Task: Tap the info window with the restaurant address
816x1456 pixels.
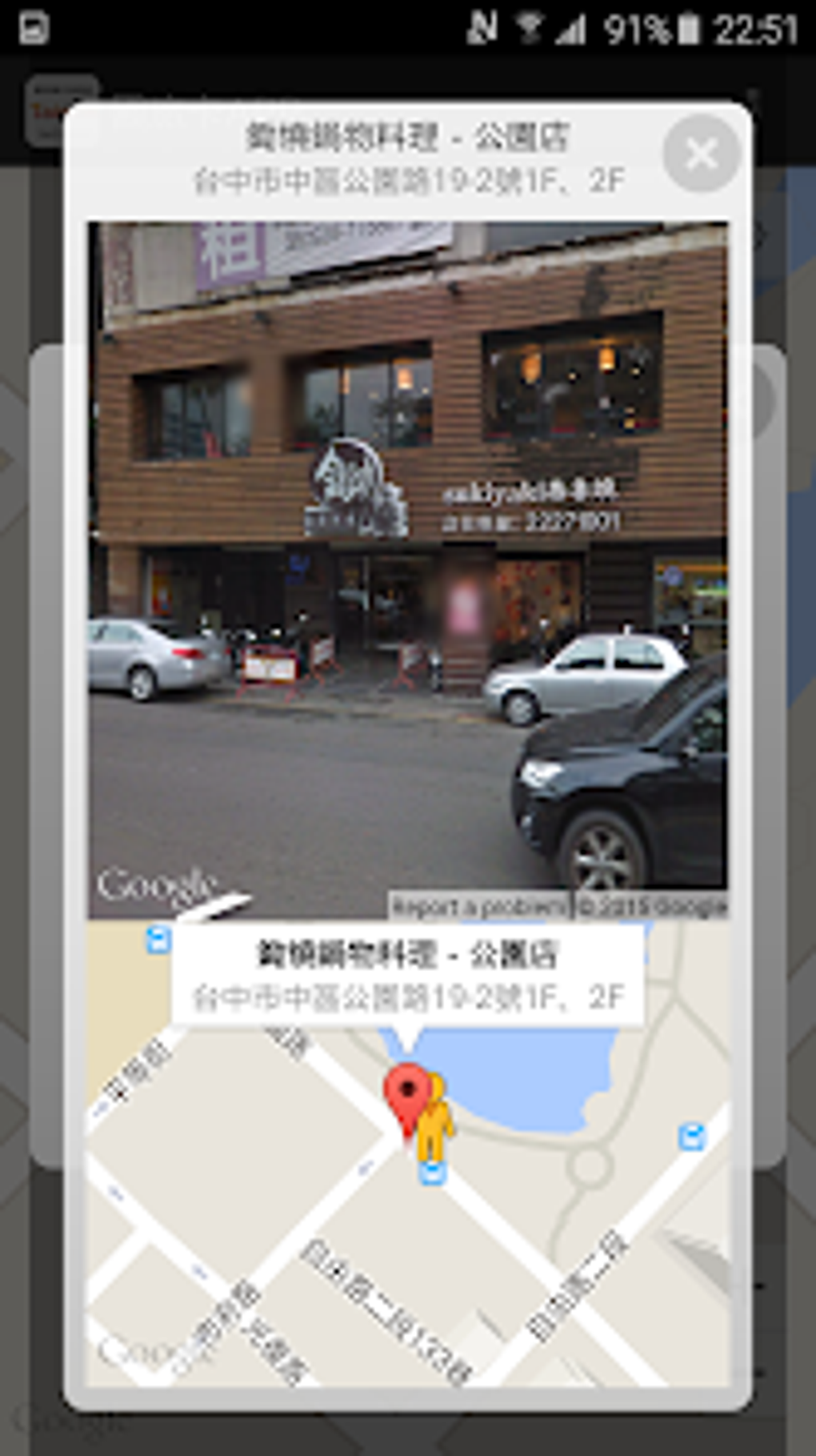Action: pos(406,975)
